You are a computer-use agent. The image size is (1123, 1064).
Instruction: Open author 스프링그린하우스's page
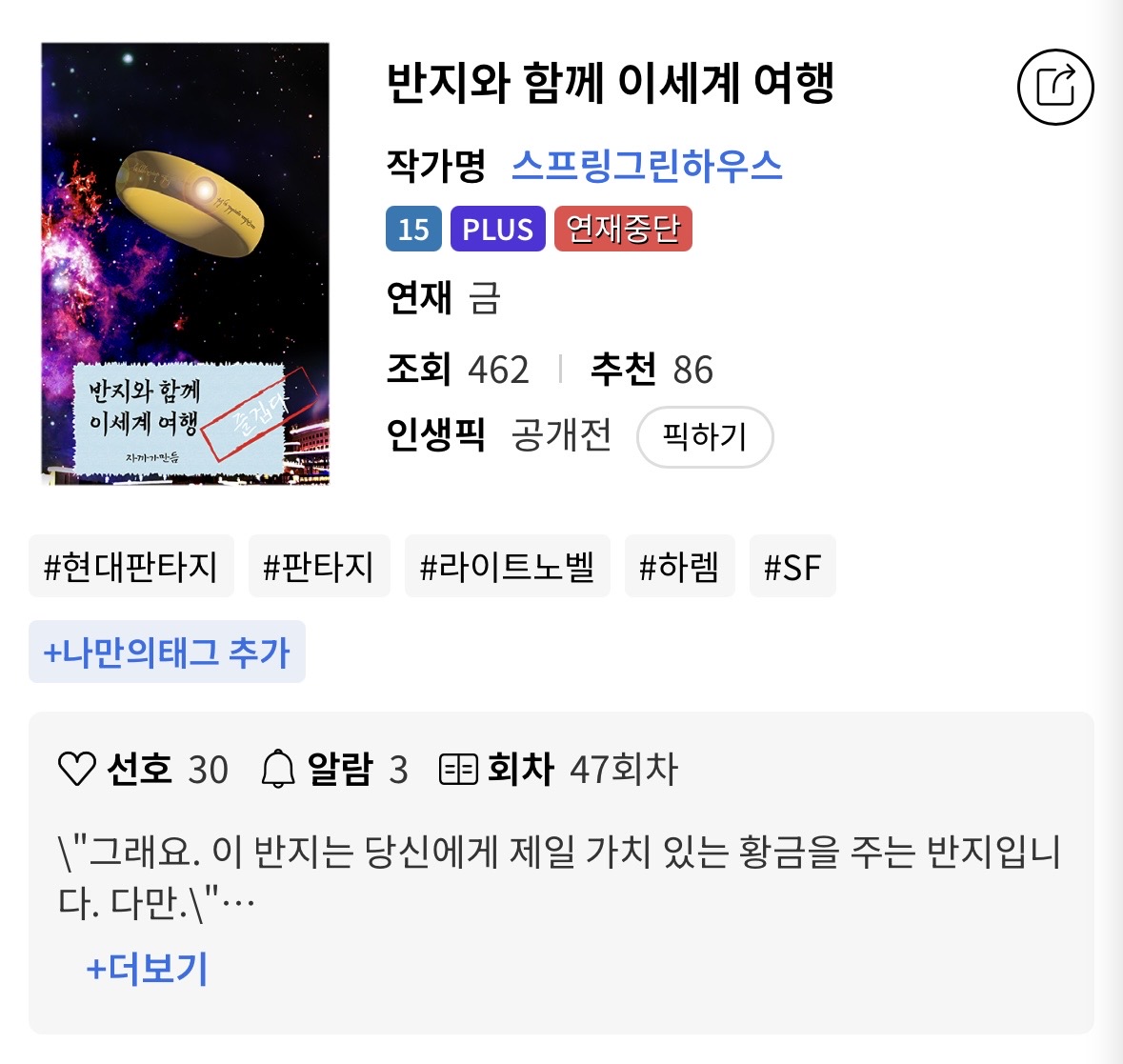click(647, 166)
